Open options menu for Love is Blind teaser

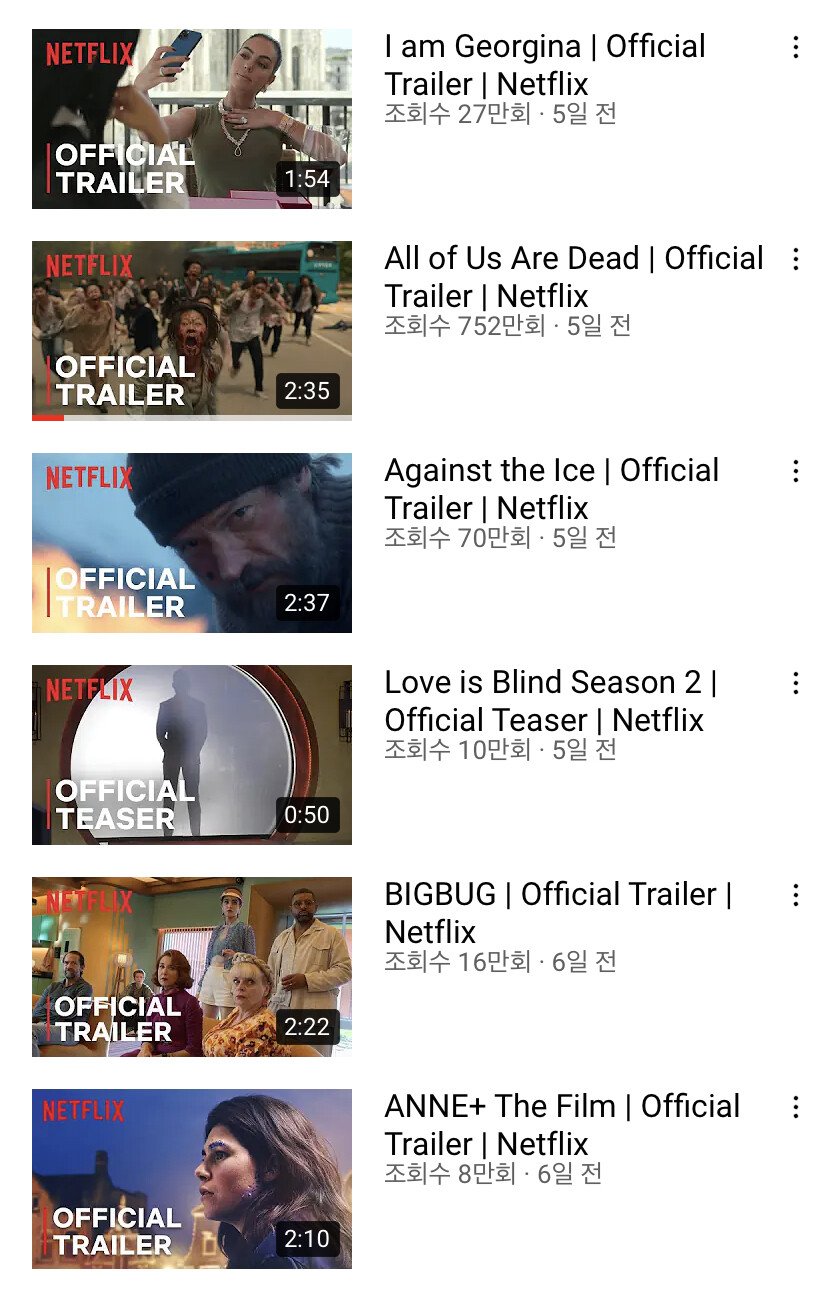795,684
